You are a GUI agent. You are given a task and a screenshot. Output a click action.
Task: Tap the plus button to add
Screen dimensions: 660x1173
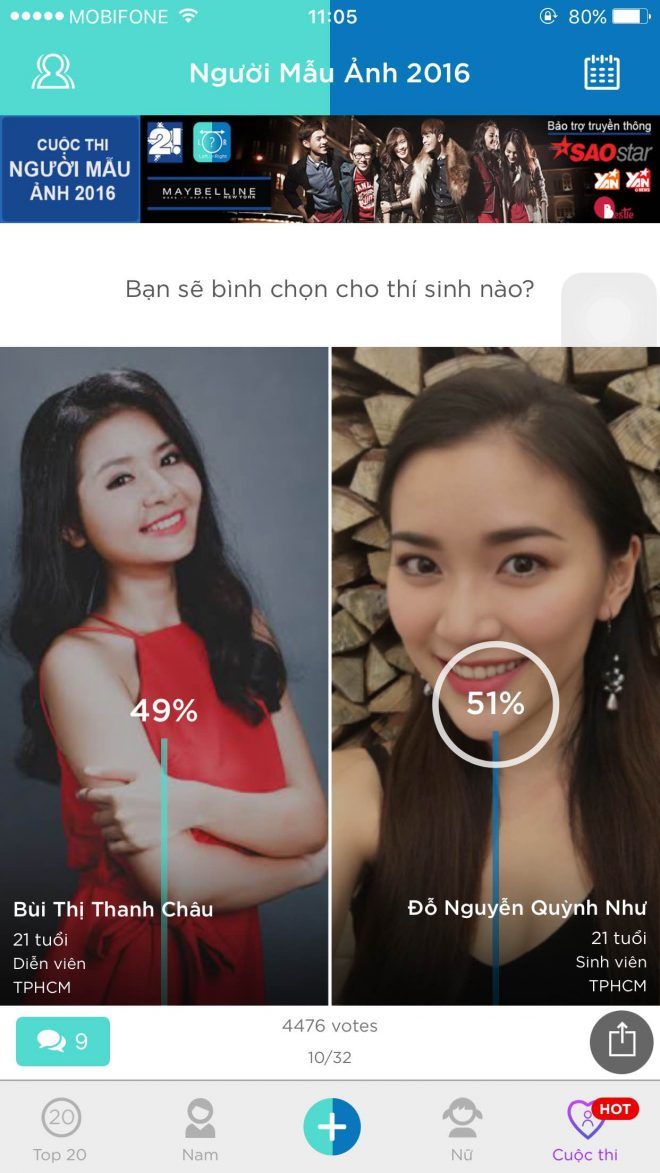332,1127
